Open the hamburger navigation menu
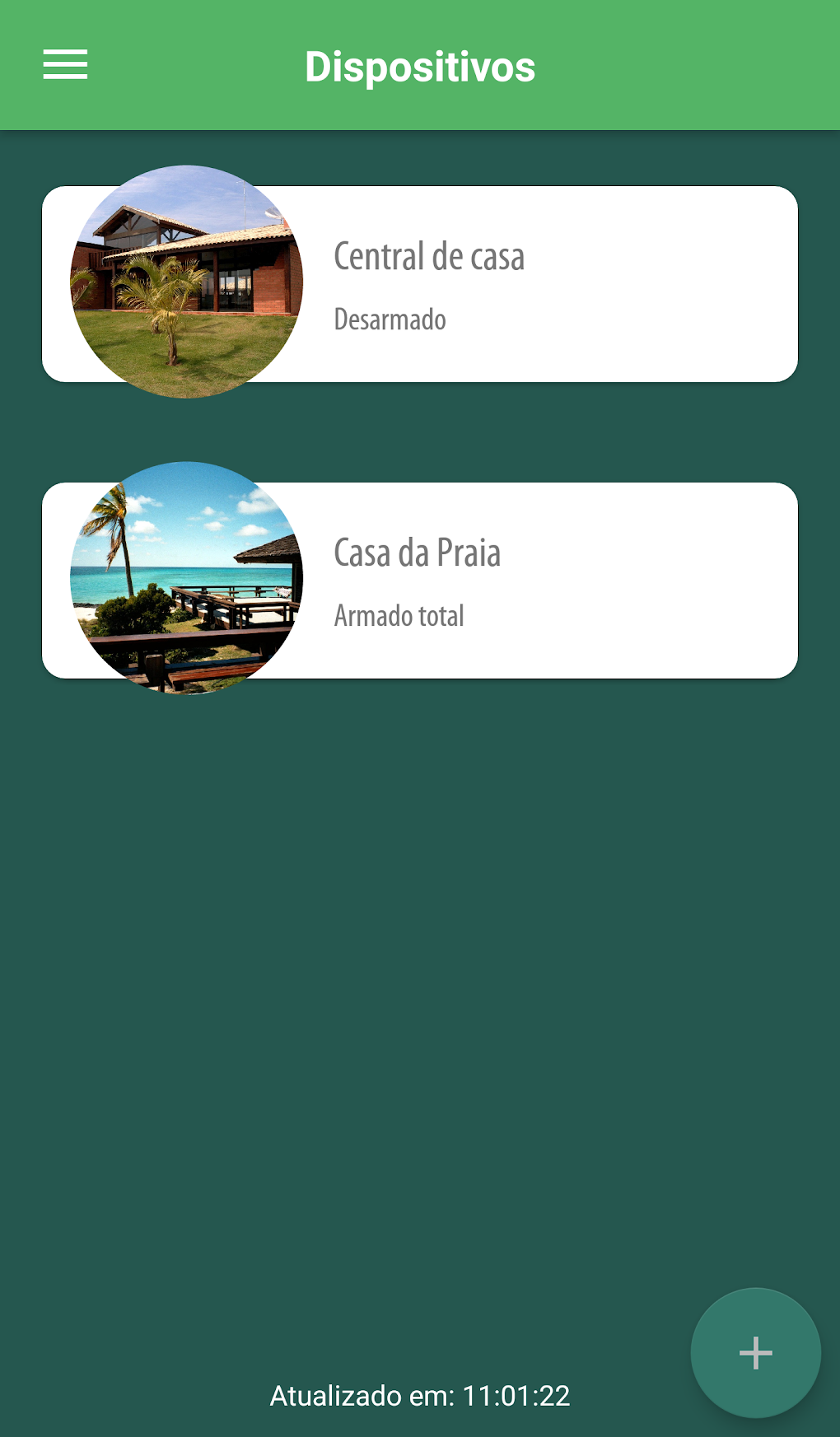This screenshot has width=840, height=1437. (65, 64)
